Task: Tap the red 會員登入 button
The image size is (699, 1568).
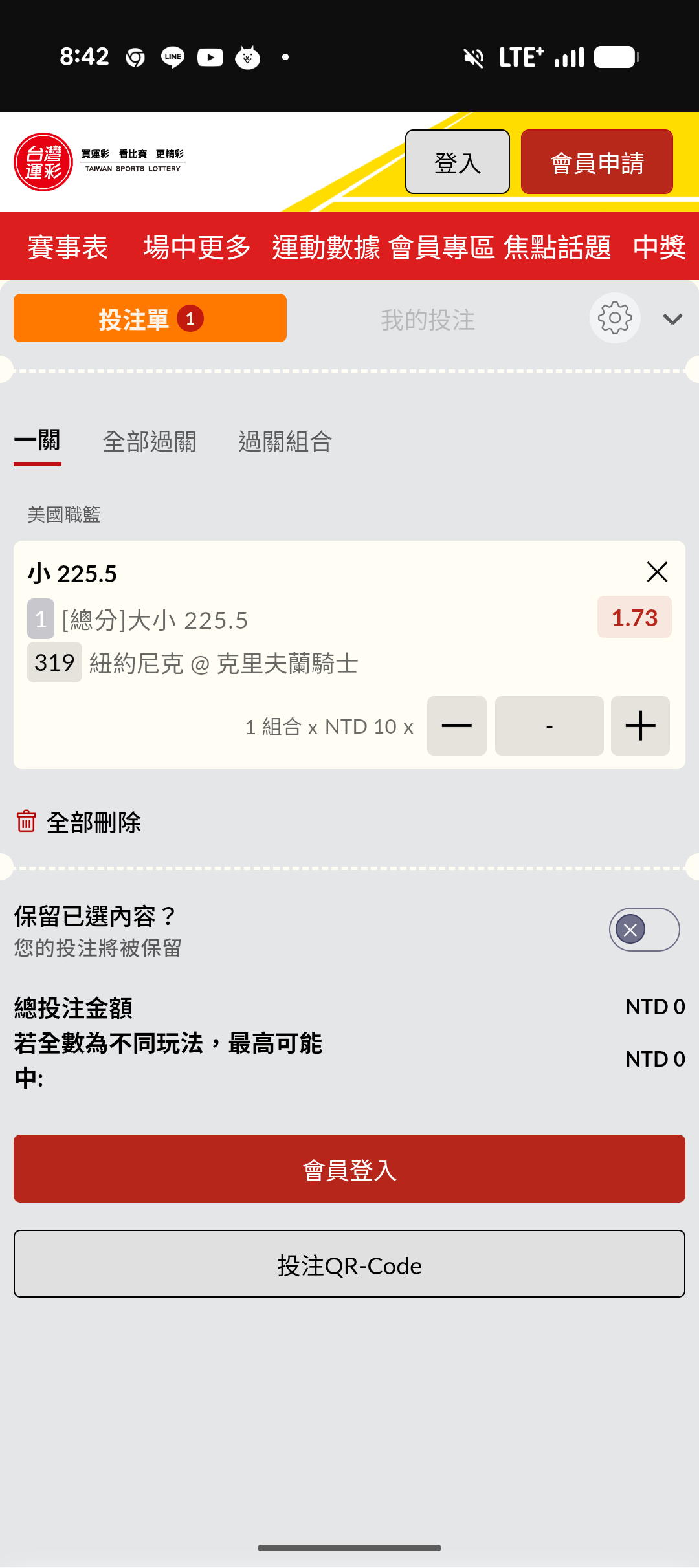Action: (349, 1169)
